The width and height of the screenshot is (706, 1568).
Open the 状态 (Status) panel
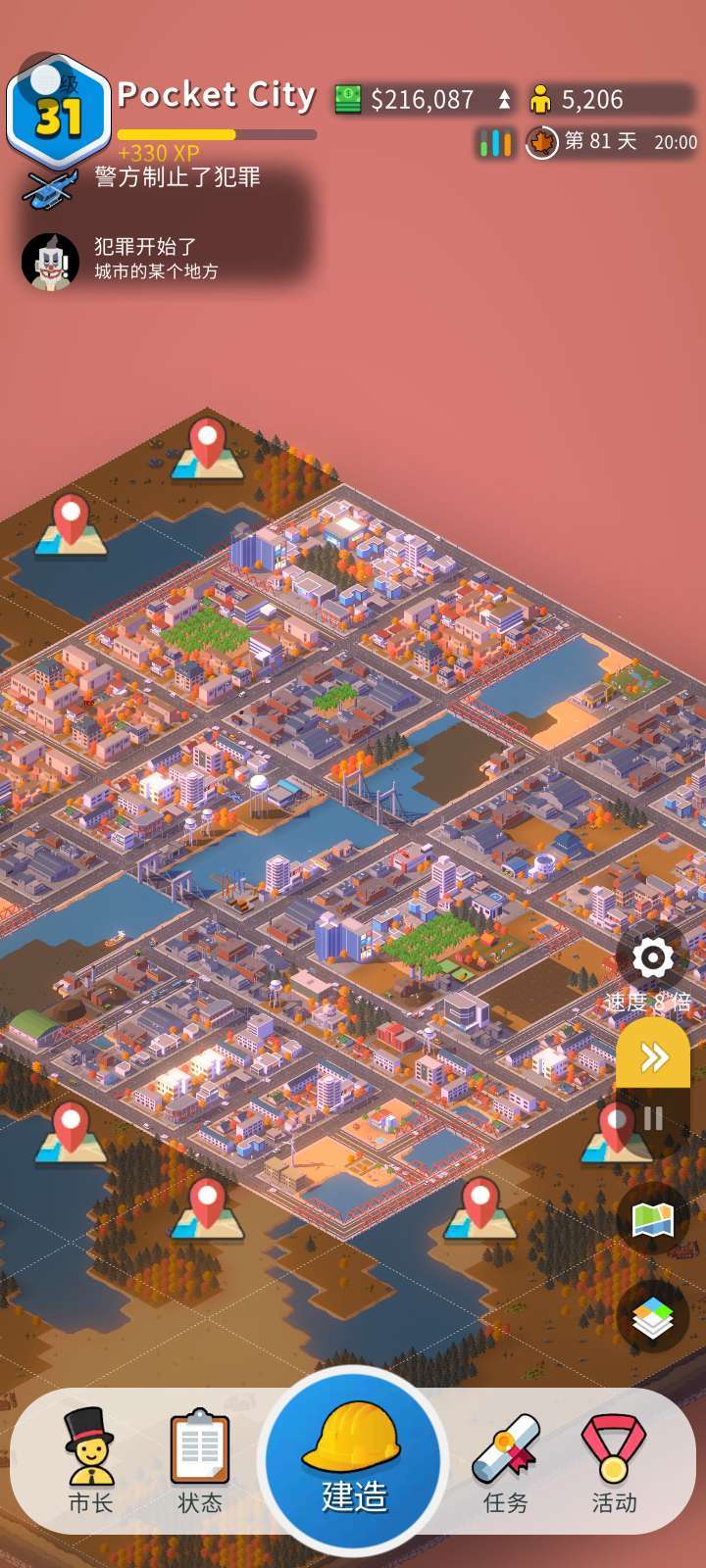[x=200, y=1460]
